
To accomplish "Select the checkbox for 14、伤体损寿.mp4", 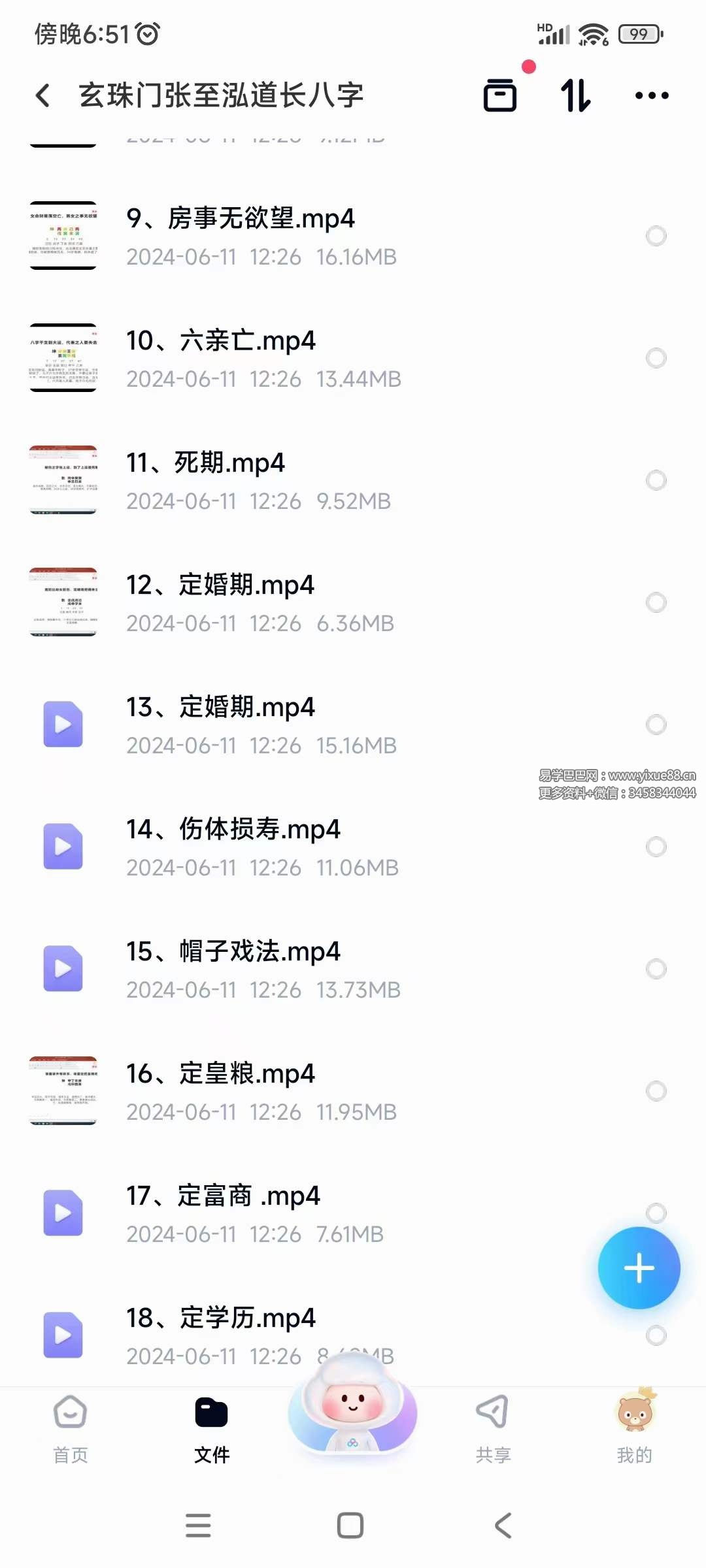I will click(656, 847).
